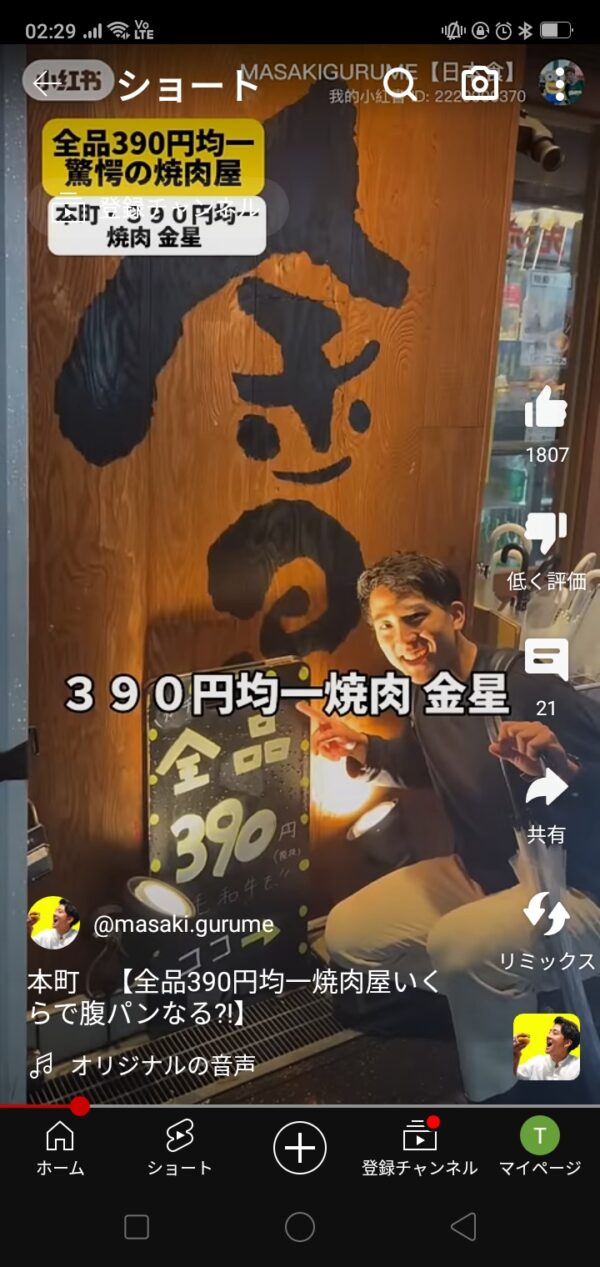Share this Short via 共有
This screenshot has width=600, height=1267.
coord(546,788)
